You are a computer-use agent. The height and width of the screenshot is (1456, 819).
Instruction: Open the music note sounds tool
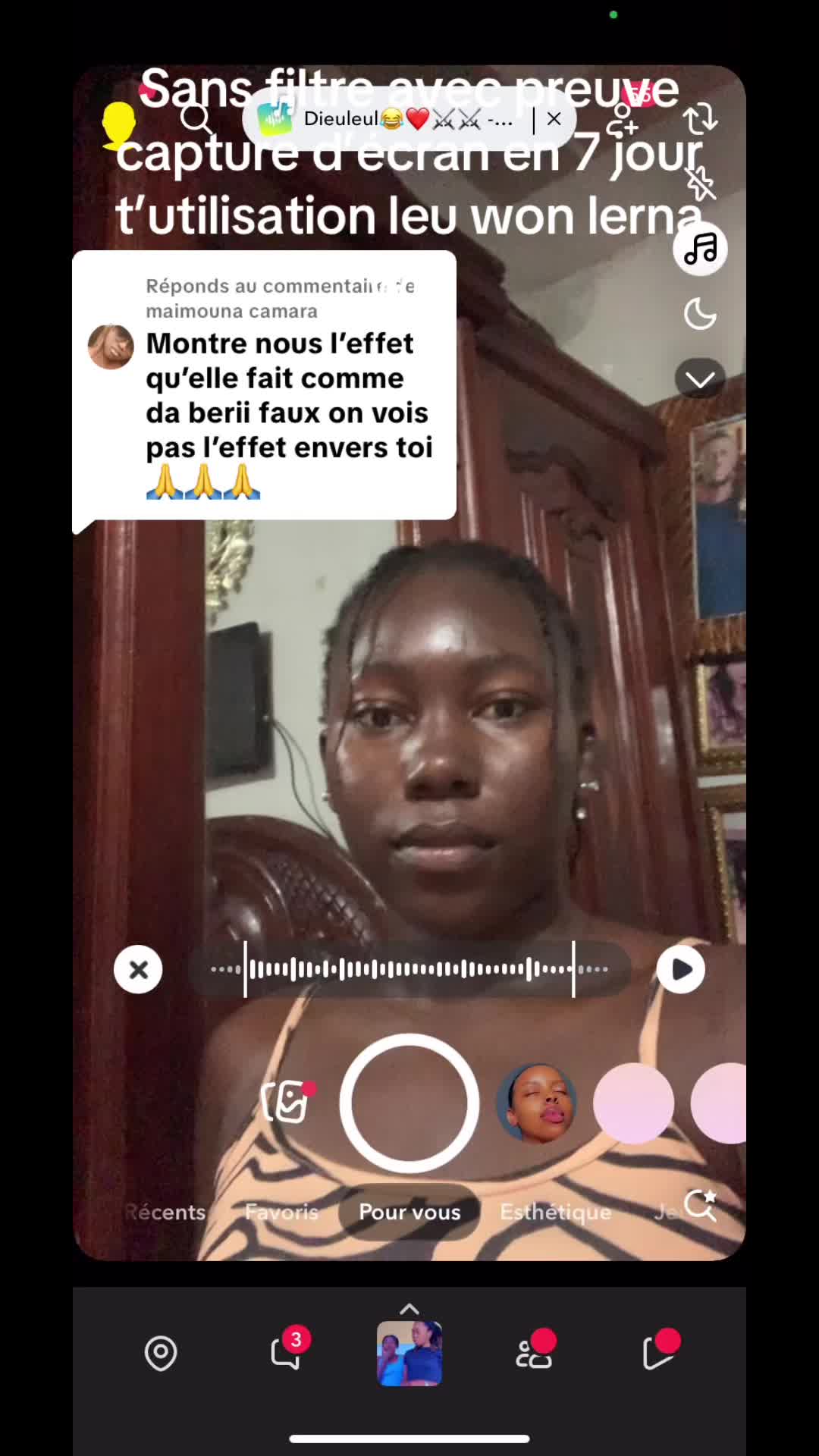point(699,249)
